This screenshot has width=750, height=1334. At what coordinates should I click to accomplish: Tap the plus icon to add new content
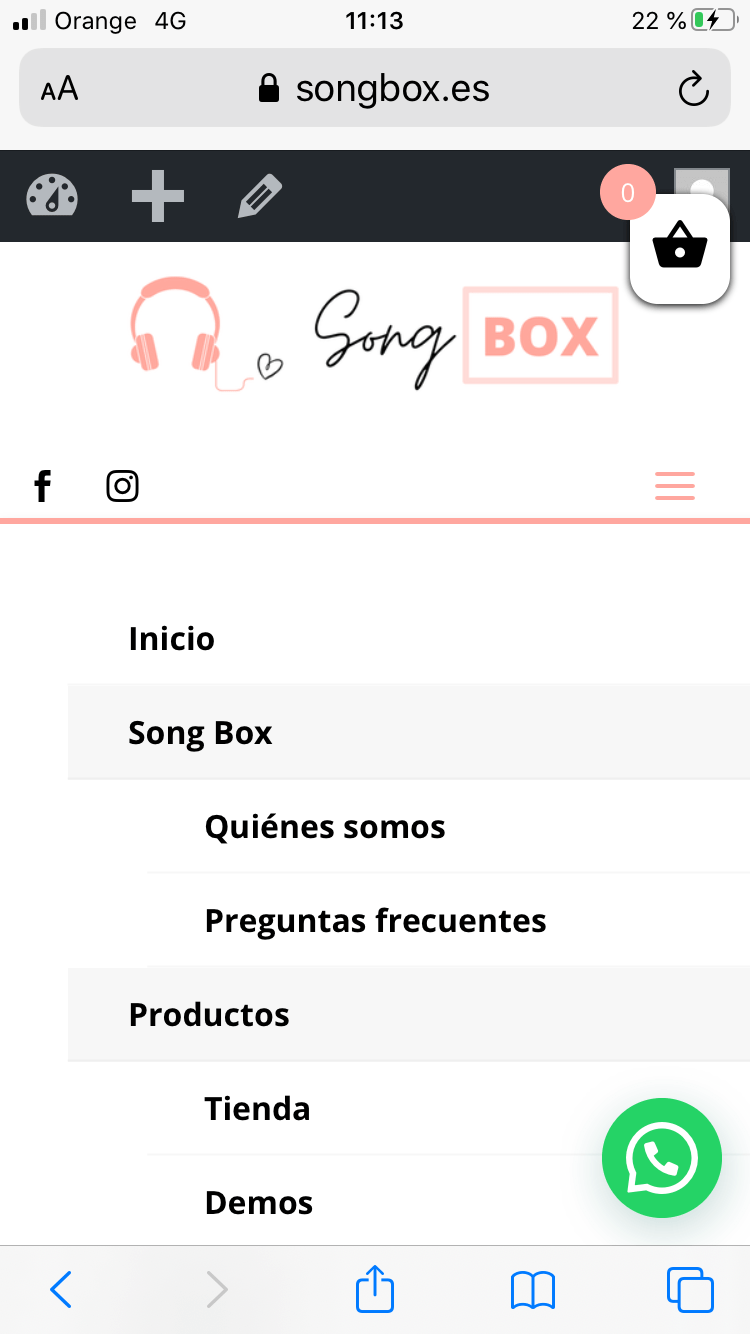158,196
